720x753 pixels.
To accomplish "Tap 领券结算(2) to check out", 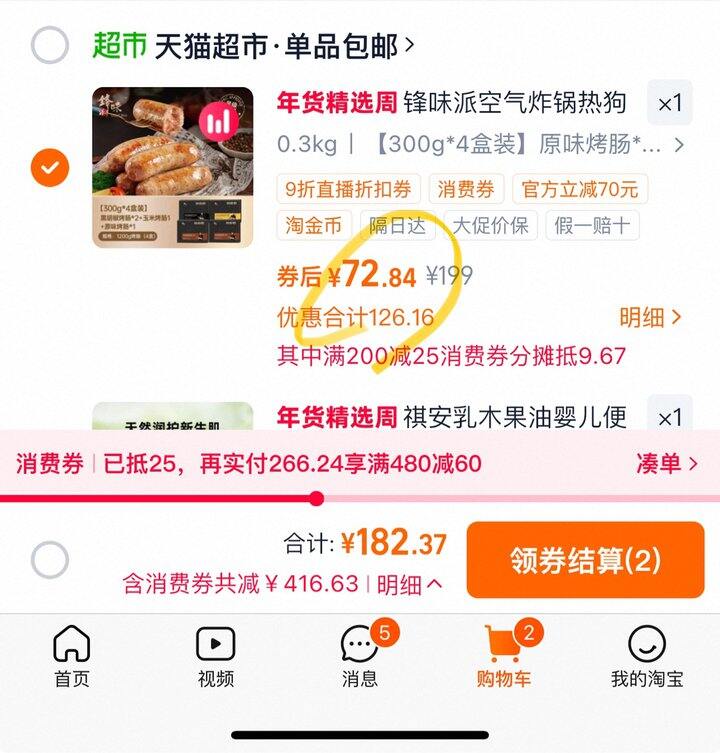I will click(x=585, y=559).
